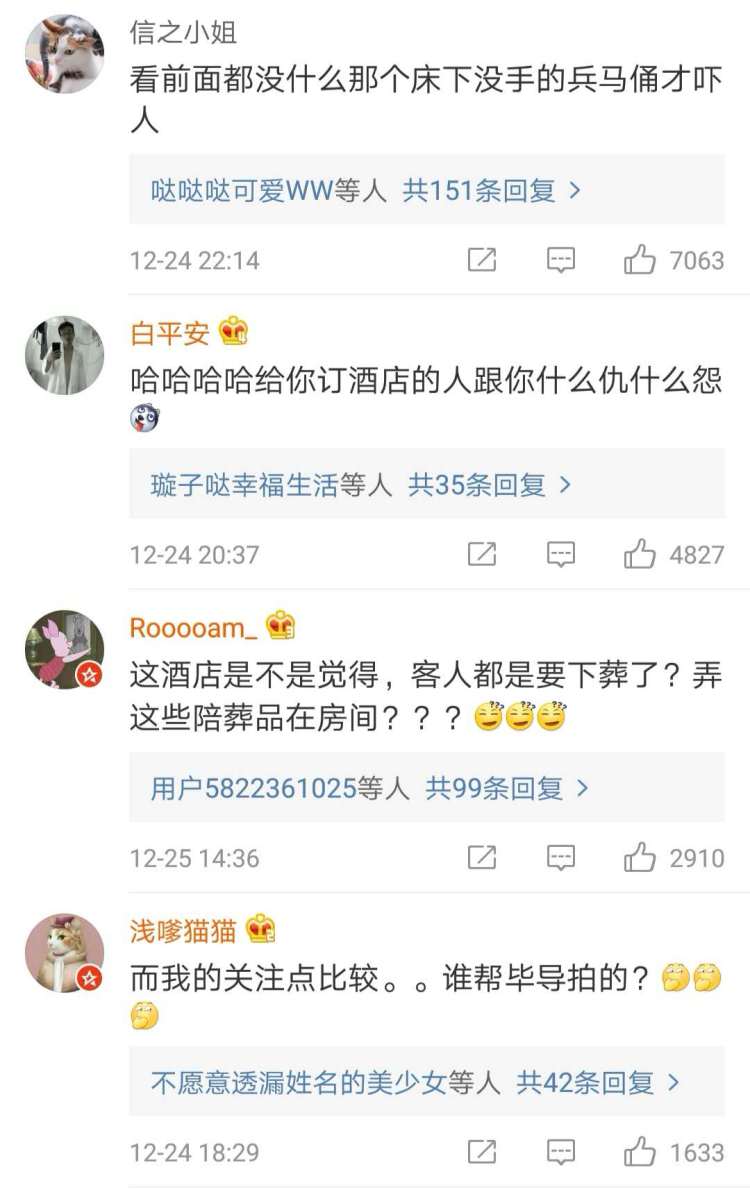The height and width of the screenshot is (1190, 750).
Task: View the 35 replies under 白平安
Action: pos(490,486)
